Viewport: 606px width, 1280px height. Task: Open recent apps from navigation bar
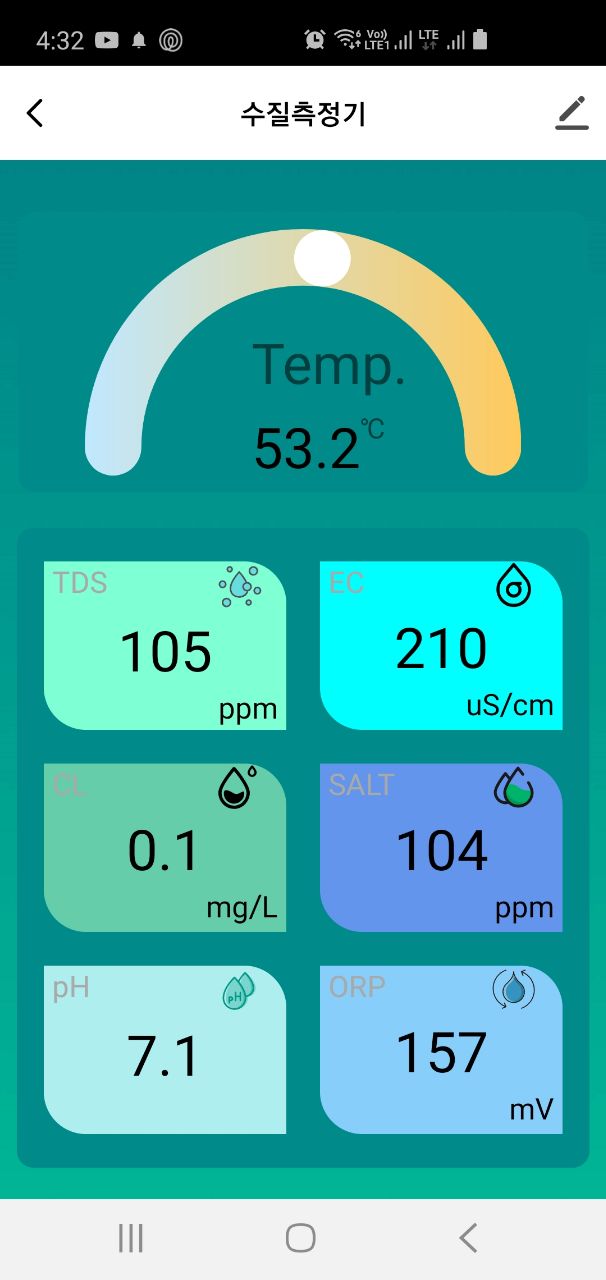point(131,1238)
